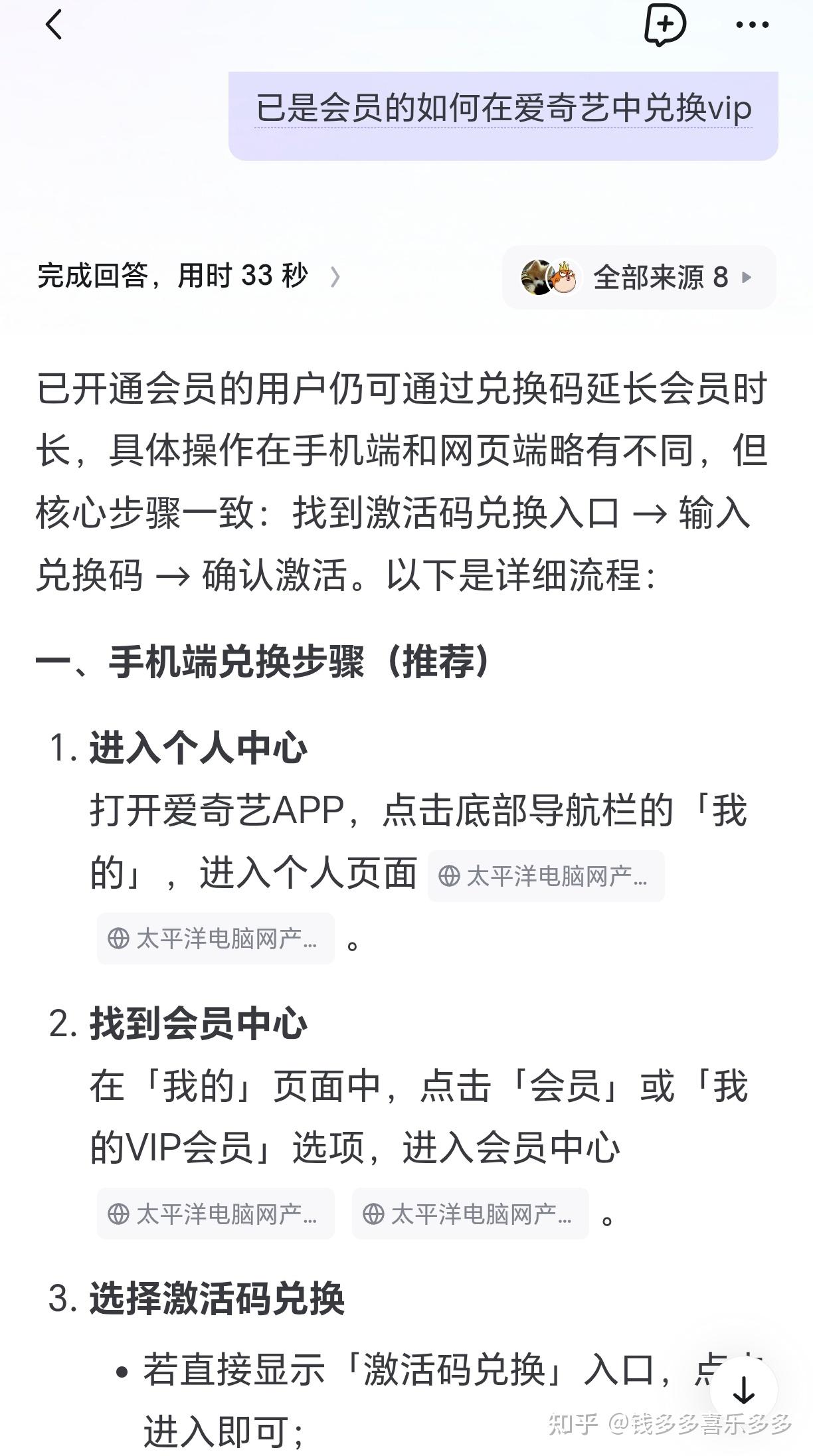Expand the 完成回答 用时 33 秒 details
813x1456 pixels.
click(189, 276)
